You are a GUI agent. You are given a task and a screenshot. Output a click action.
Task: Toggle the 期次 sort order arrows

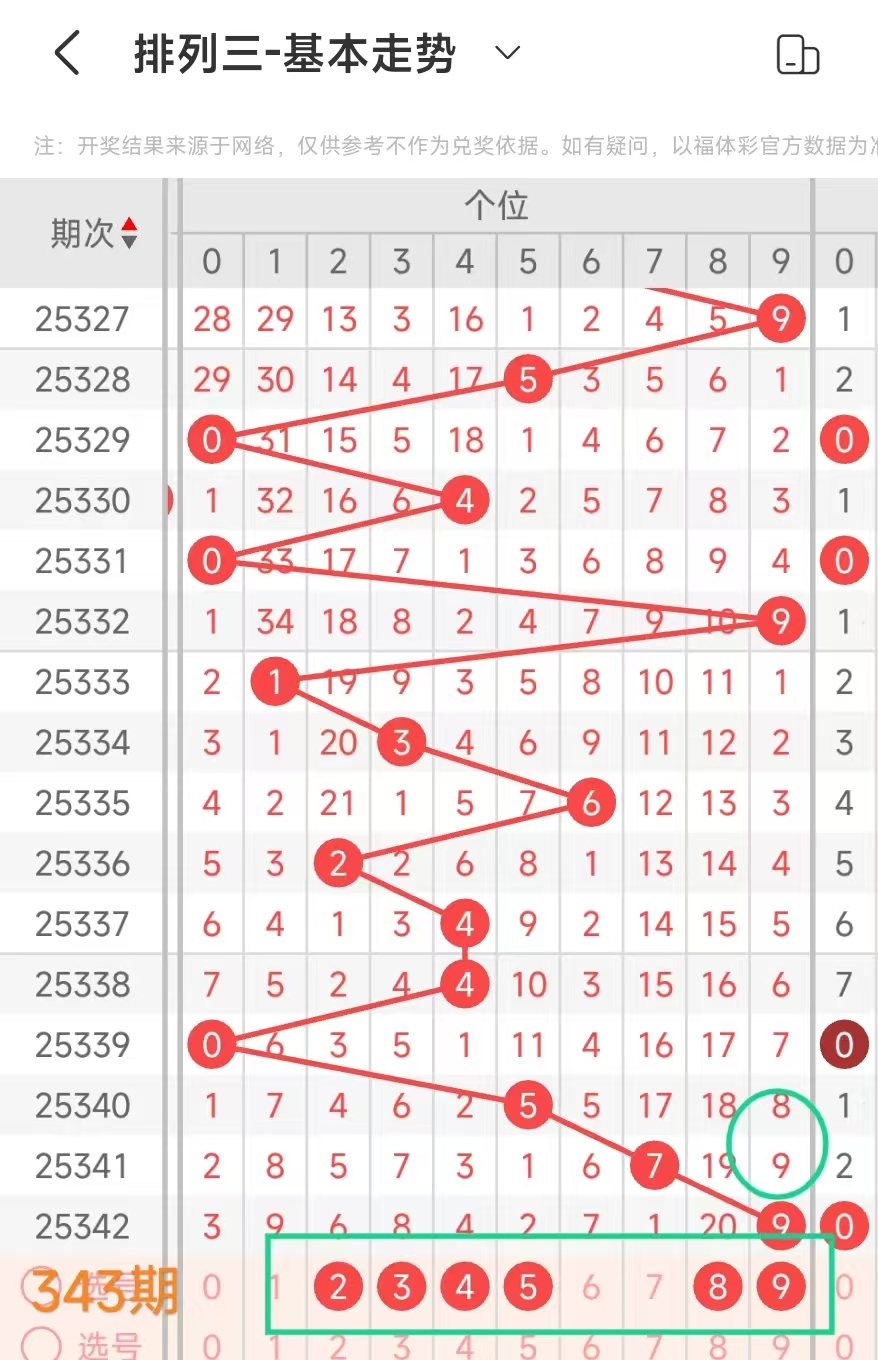[129, 234]
